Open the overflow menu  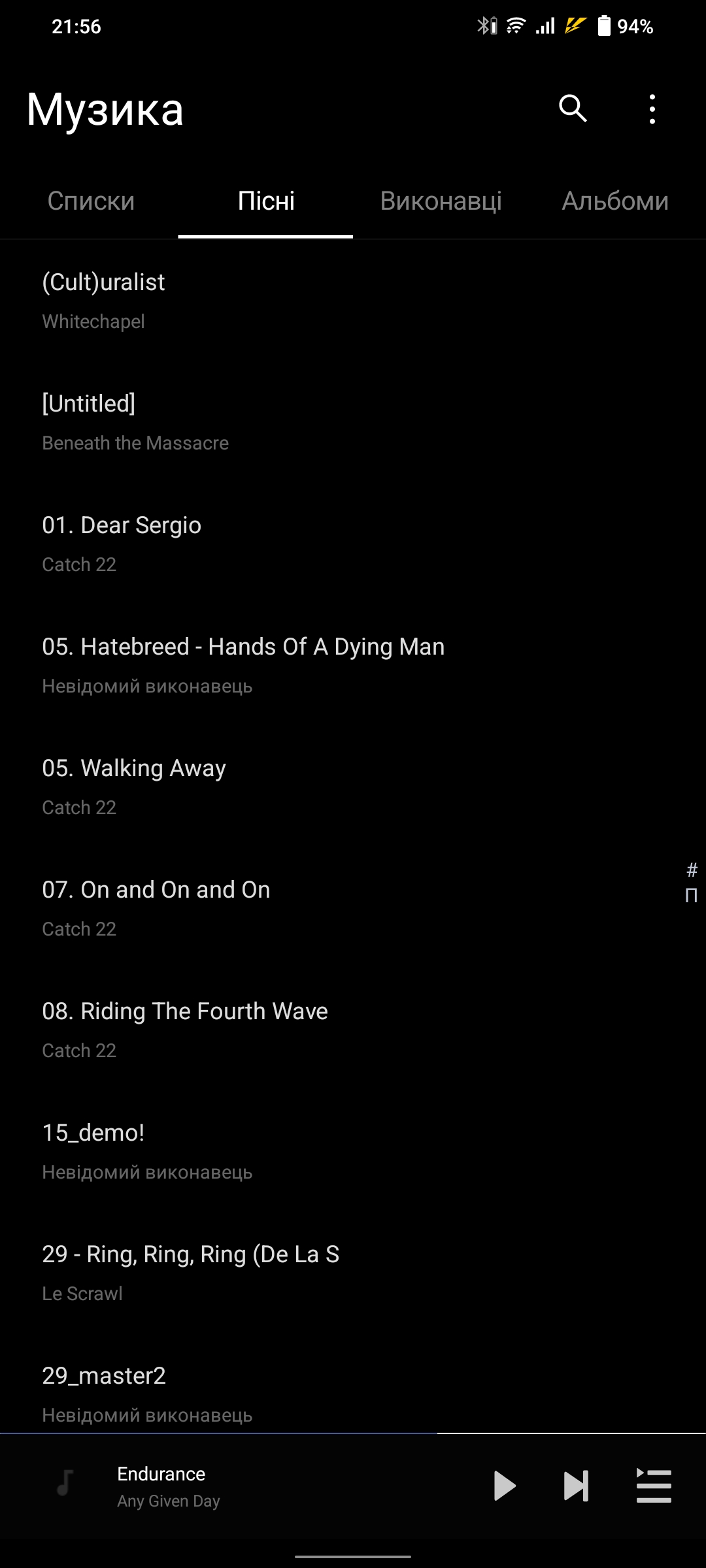pyautogui.click(x=652, y=108)
